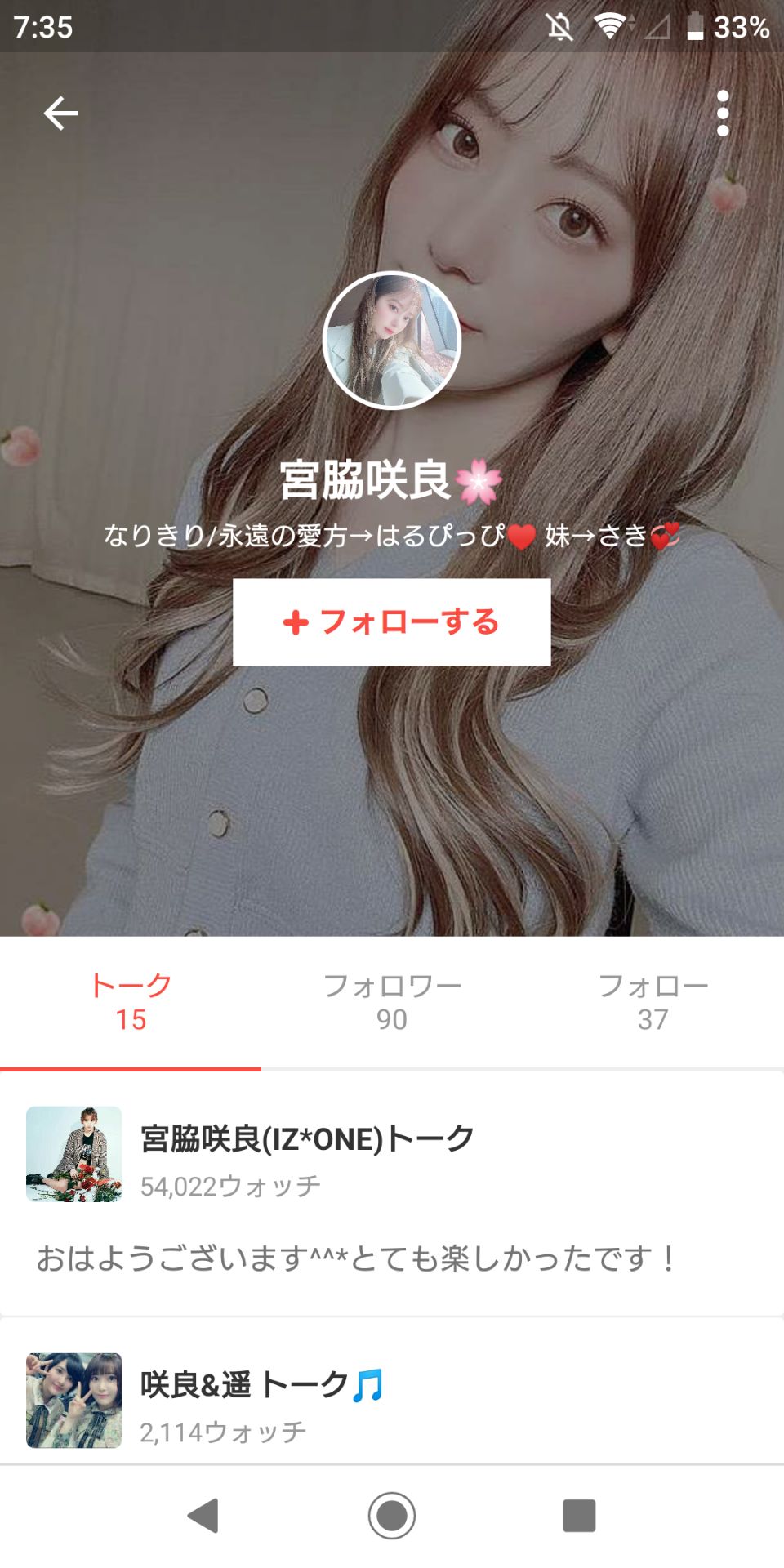
Task: Tap the back arrow to leave profile
Action: (x=60, y=113)
